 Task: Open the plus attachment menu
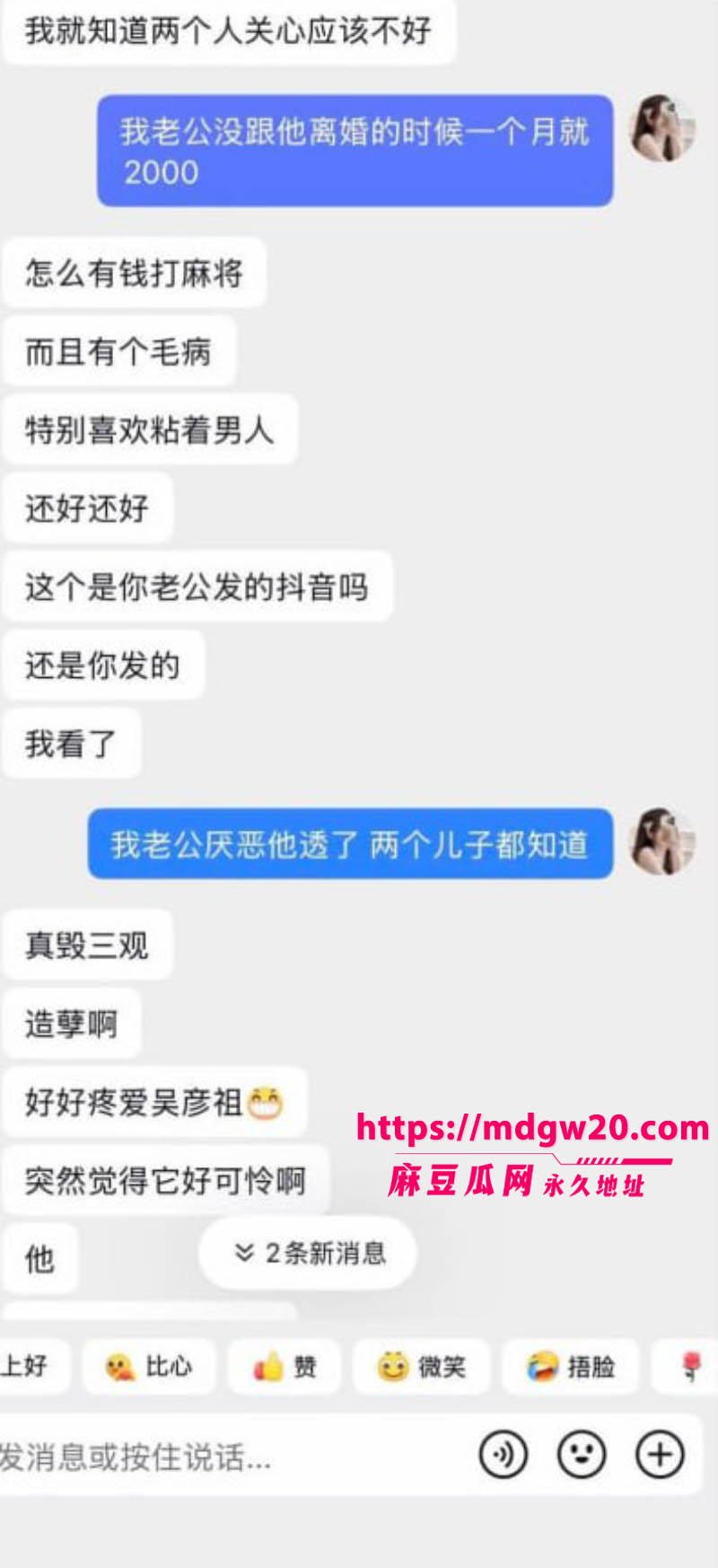[661, 1454]
